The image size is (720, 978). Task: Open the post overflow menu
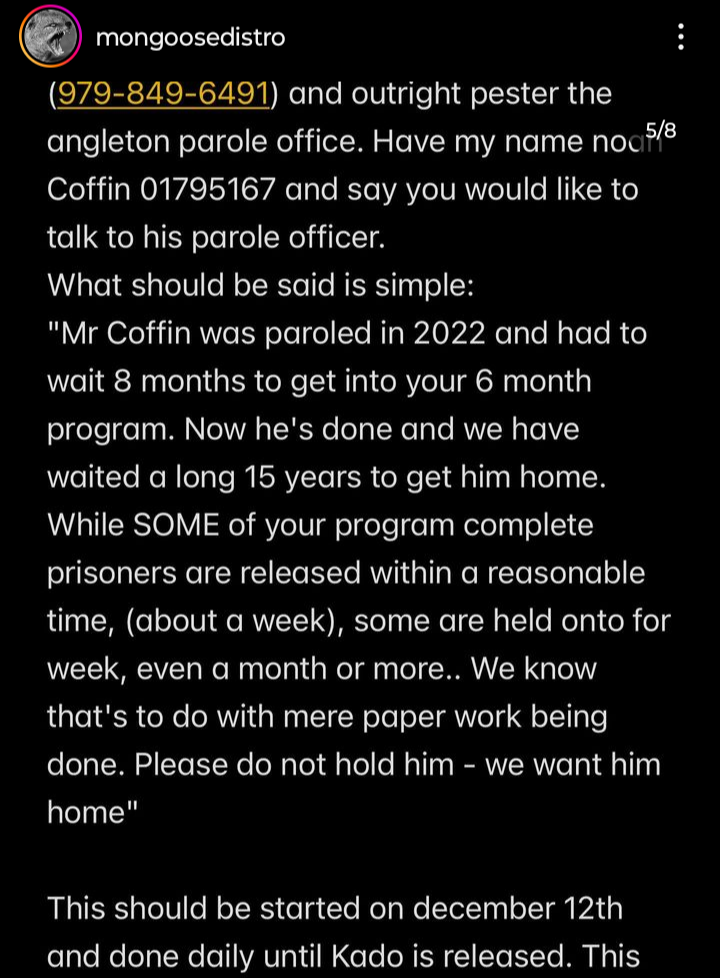681,39
